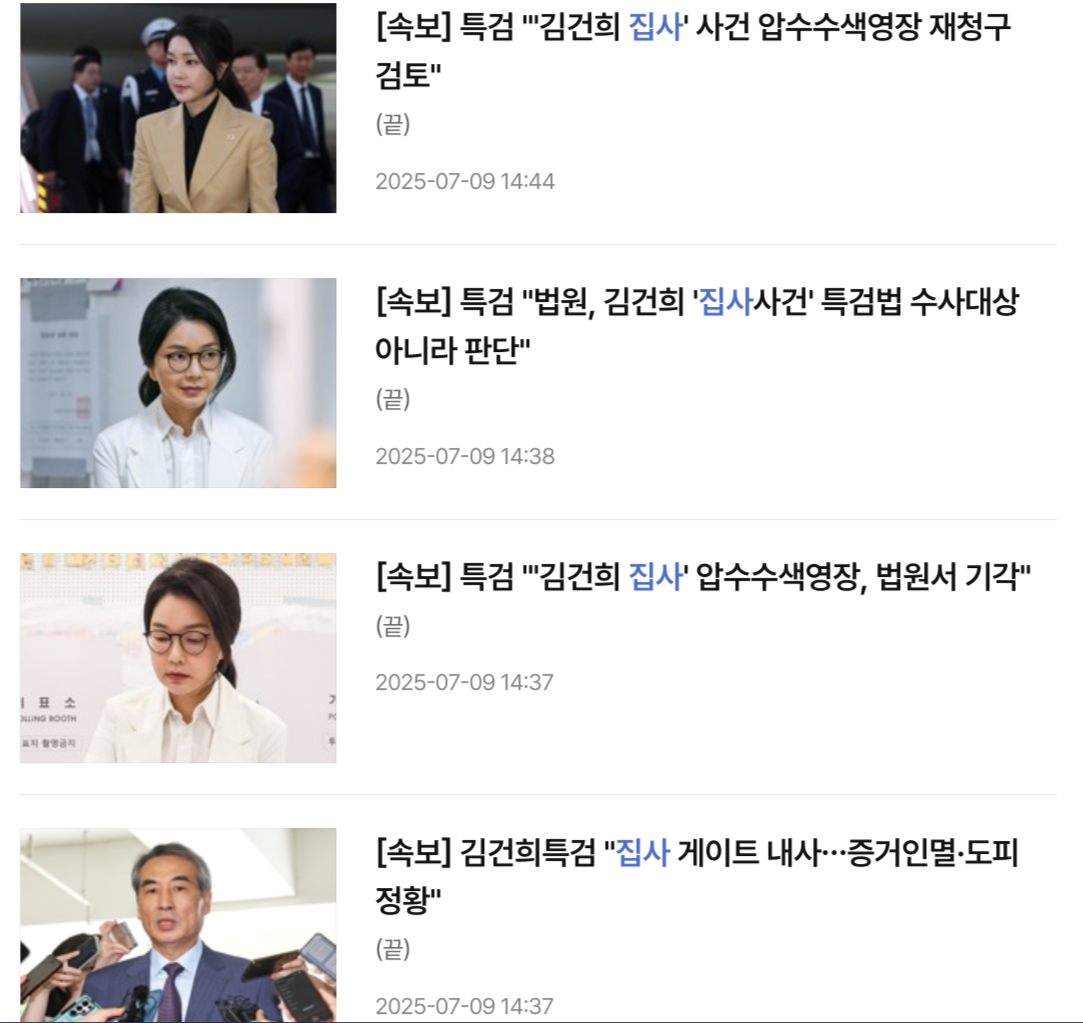
Task: Select the photo beside the 증거인멸·도피 정황 article
Action: tap(178, 924)
